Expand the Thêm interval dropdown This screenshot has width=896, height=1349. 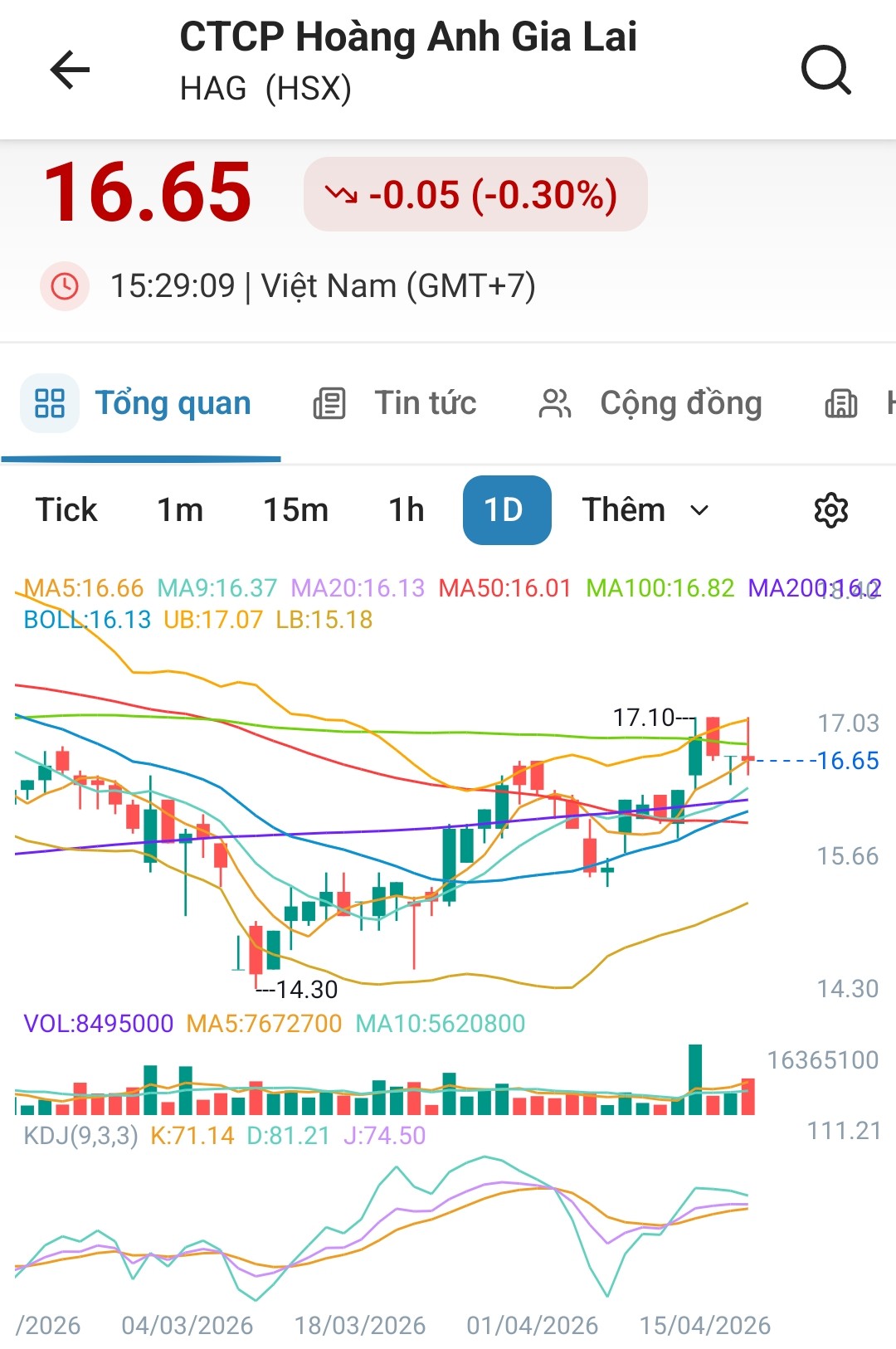645,509
